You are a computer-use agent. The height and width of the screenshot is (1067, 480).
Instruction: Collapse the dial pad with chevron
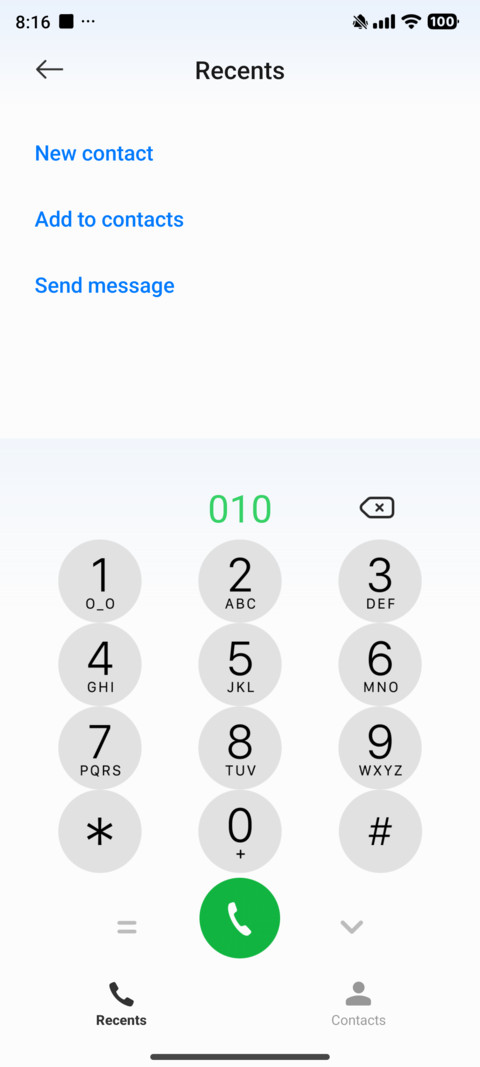click(x=352, y=926)
